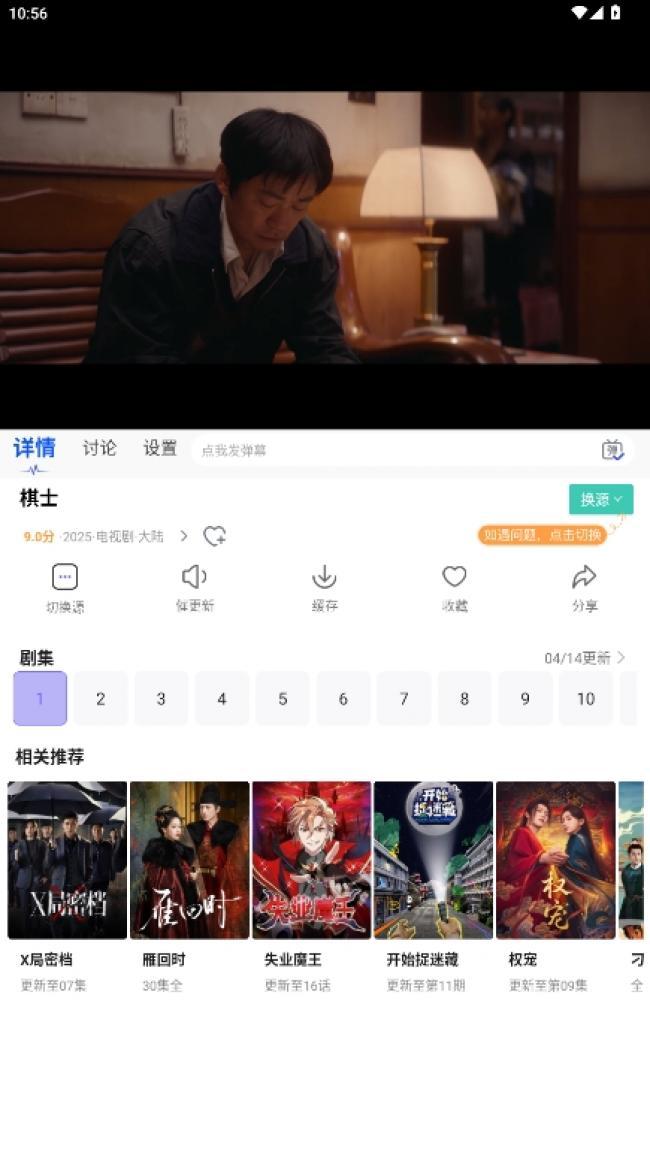650x1155 pixels.
Task: Open the recommended show 权宠
Action: click(555, 860)
